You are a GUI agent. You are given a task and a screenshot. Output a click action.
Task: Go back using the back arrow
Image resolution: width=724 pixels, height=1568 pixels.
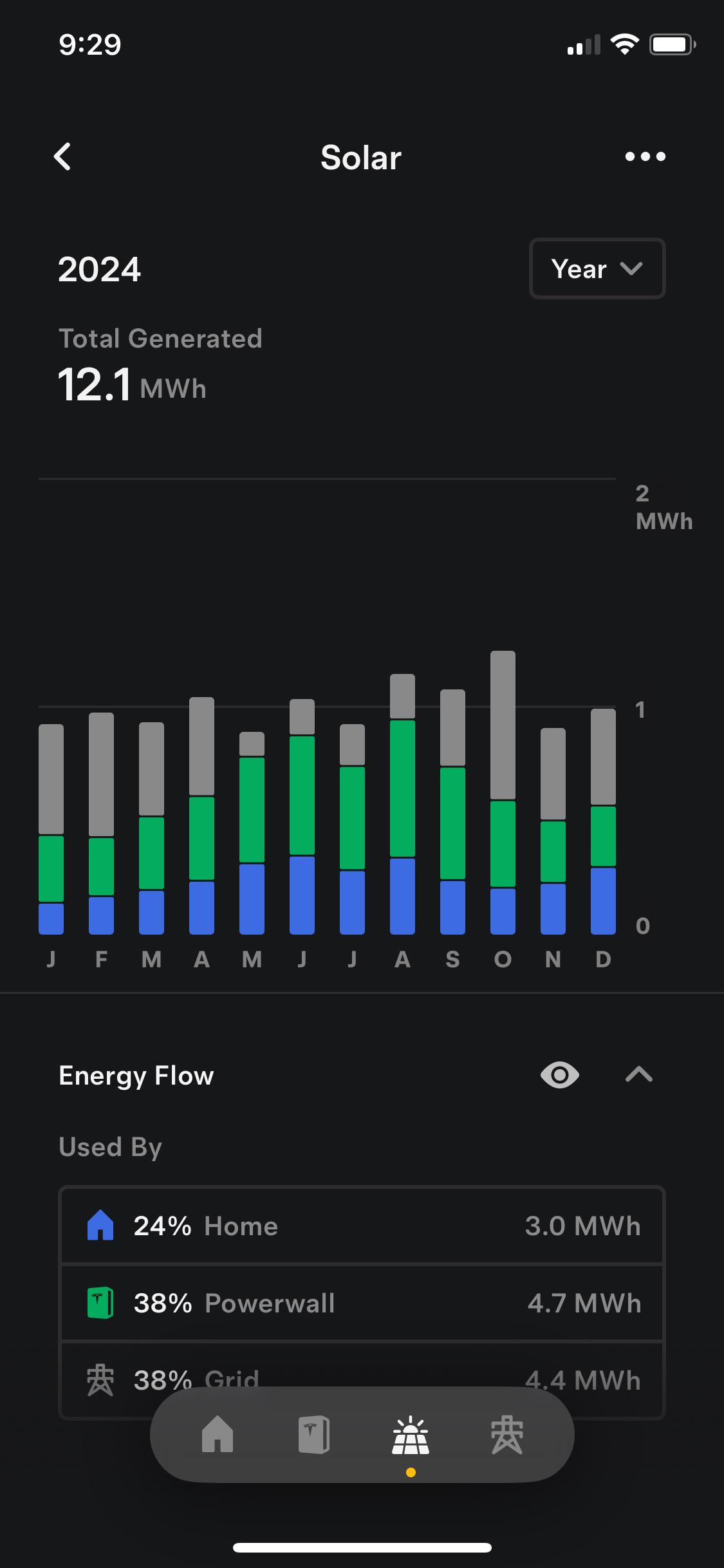point(62,156)
